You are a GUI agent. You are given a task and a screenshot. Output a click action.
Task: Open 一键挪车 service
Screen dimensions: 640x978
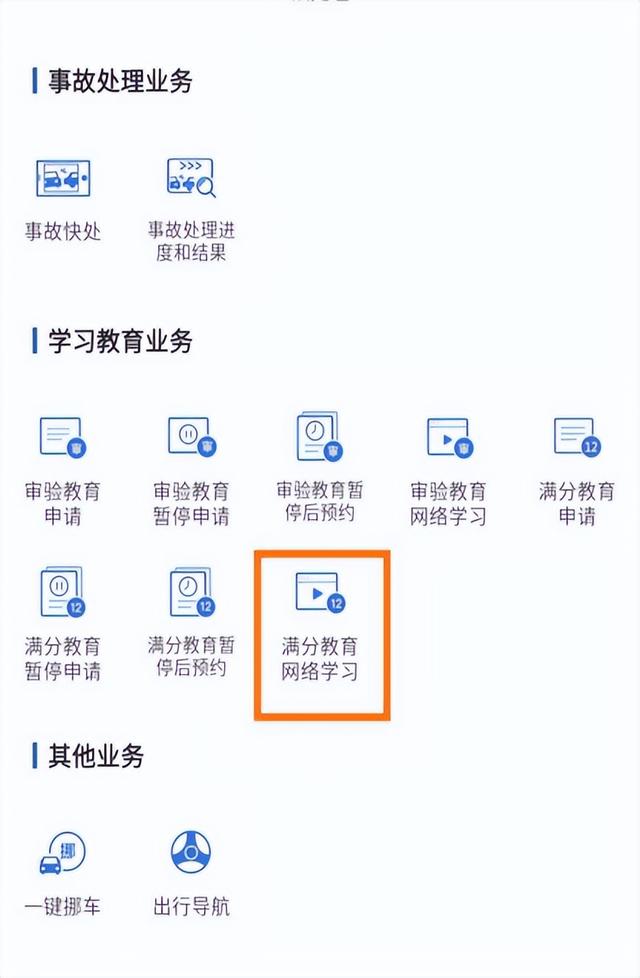point(62,873)
